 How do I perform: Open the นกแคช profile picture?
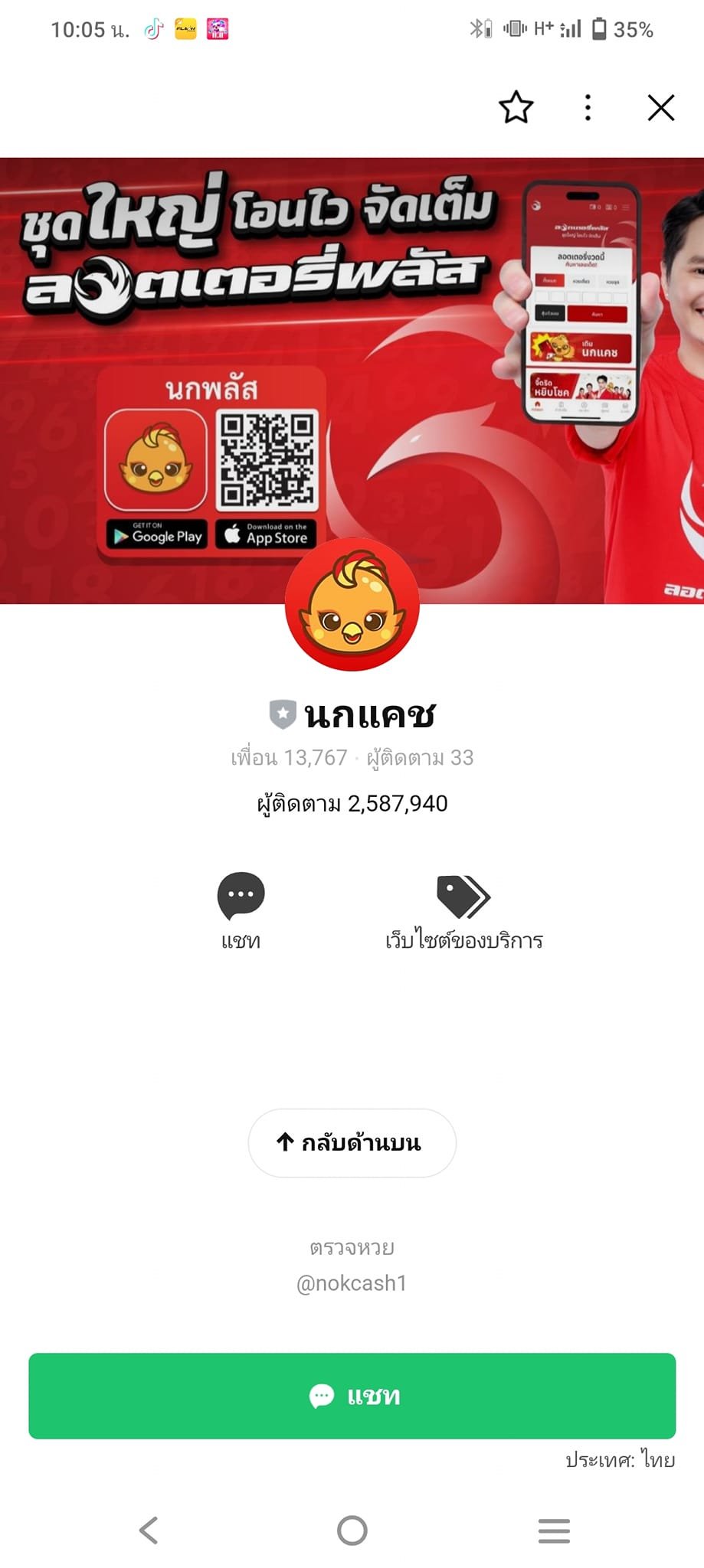click(352, 605)
